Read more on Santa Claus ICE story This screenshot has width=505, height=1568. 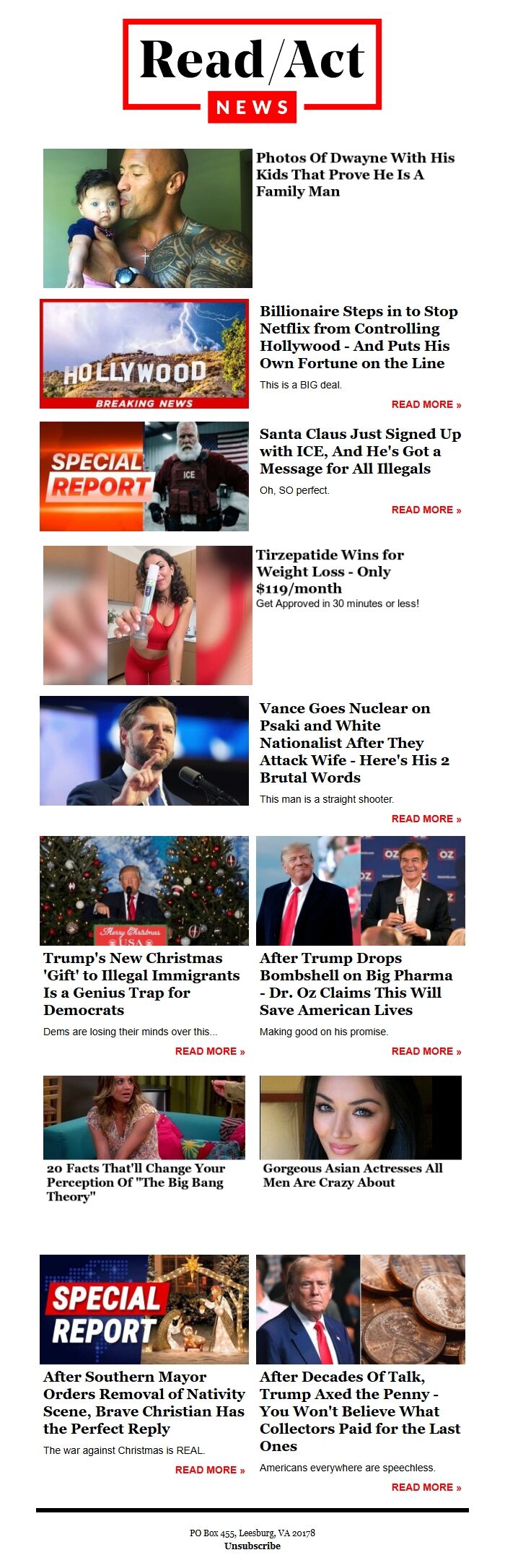coord(426,510)
